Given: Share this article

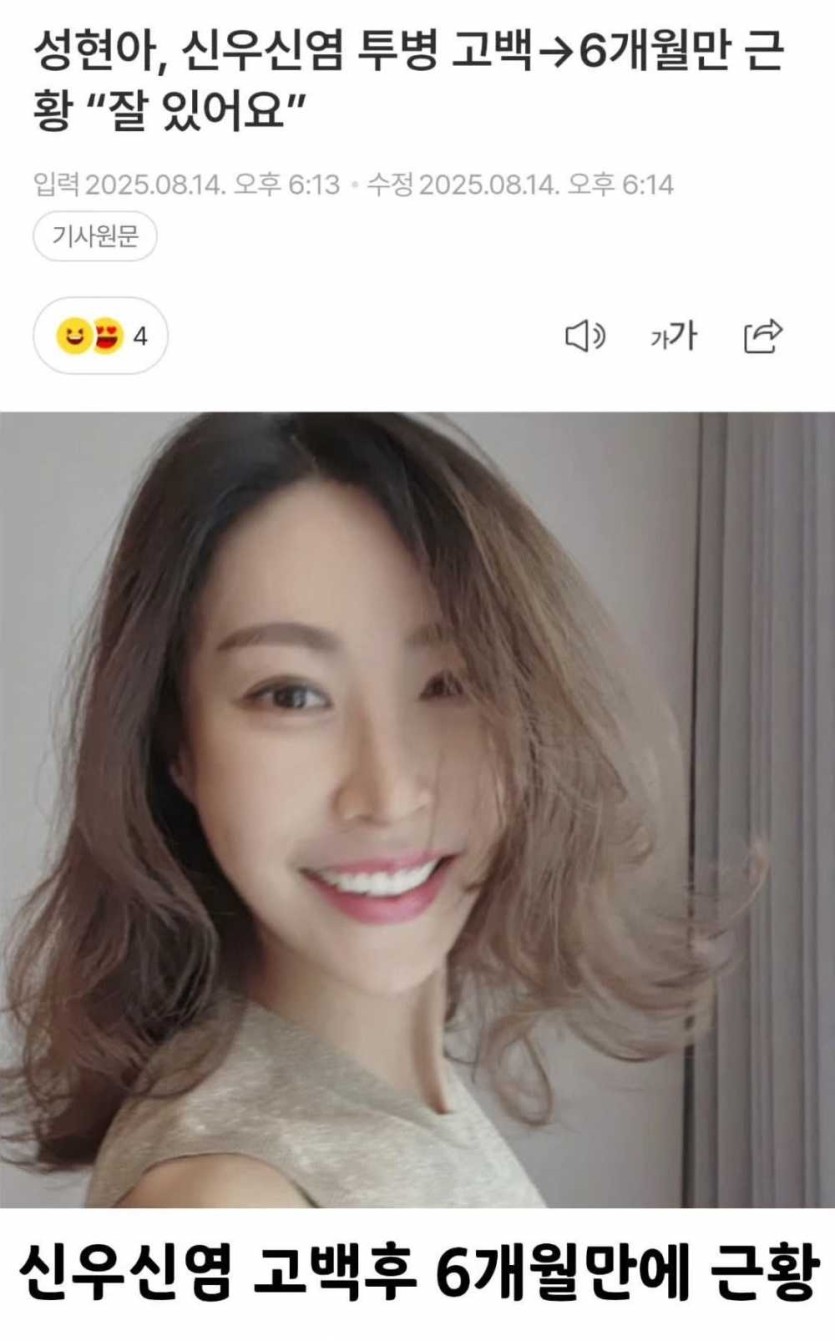Looking at the screenshot, I should [x=763, y=337].
